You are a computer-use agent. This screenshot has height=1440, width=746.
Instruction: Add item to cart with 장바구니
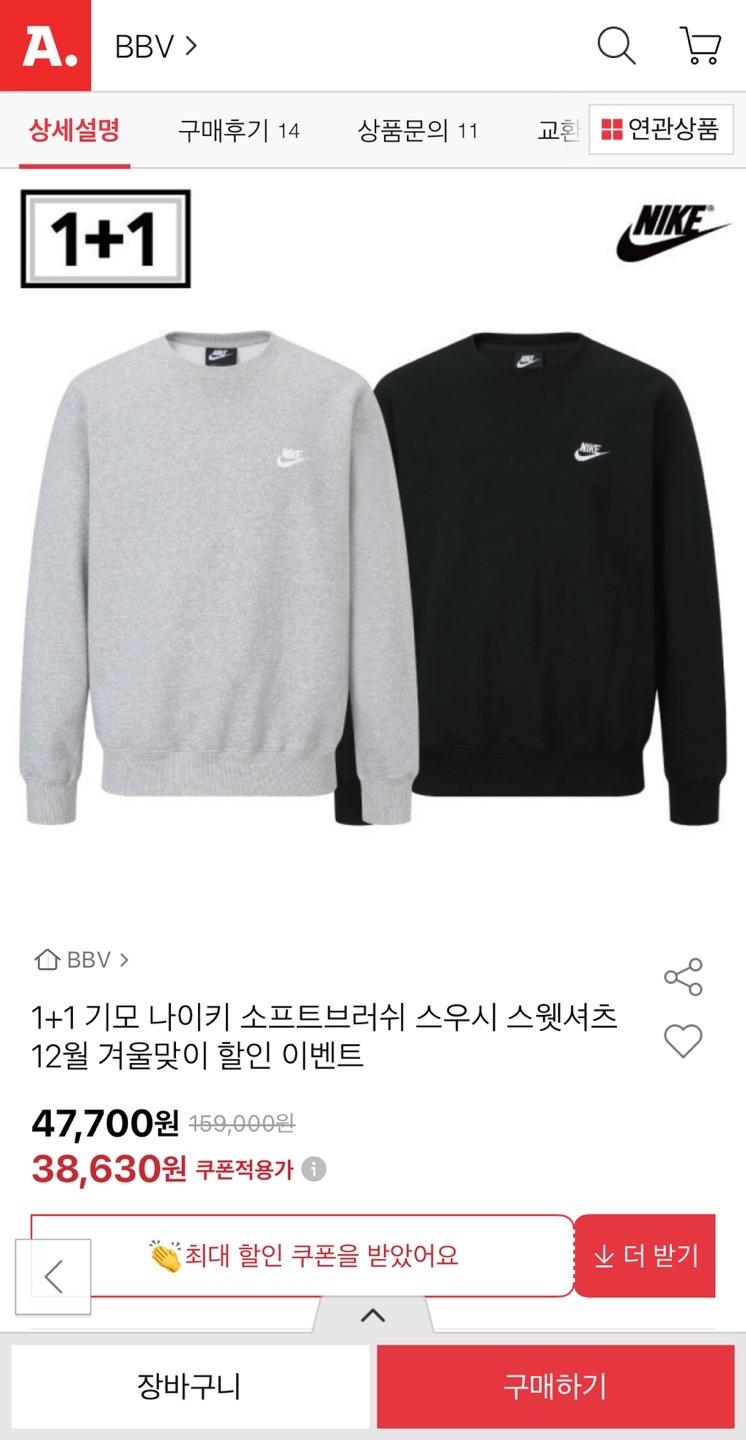(189, 1386)
